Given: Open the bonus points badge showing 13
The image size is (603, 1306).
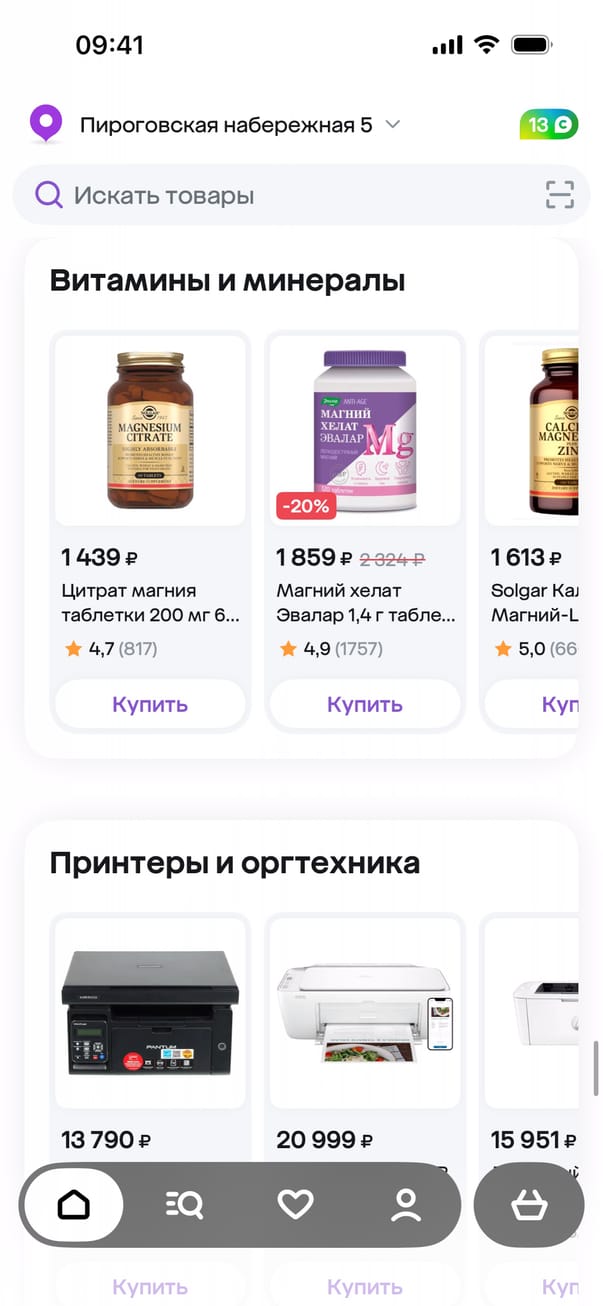Looking at the screenshot, I should click(548, 125).
